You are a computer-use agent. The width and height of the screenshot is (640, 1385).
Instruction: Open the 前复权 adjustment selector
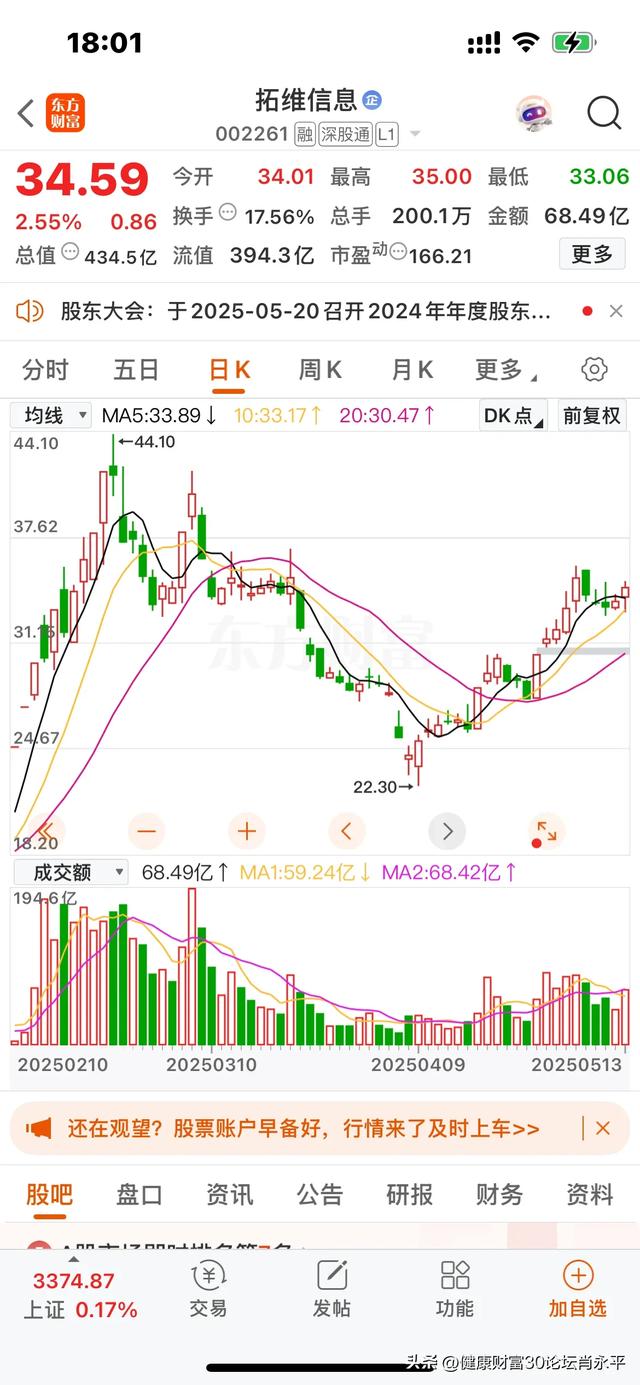(x=592, y=415)
